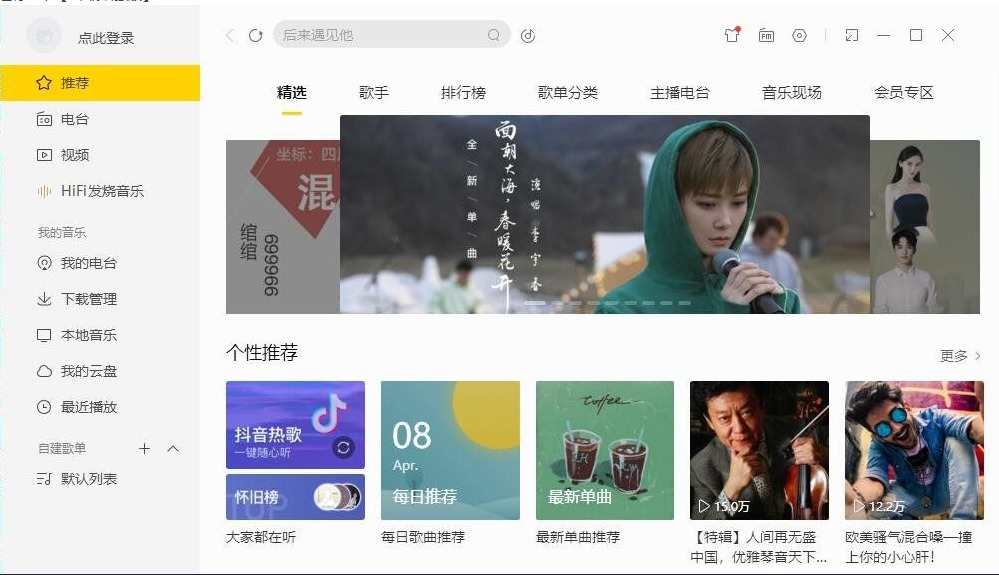Open the 每日推荐 card
This screenshot has width=999, height=575.
pyautogui.click(x=450, y=450)
